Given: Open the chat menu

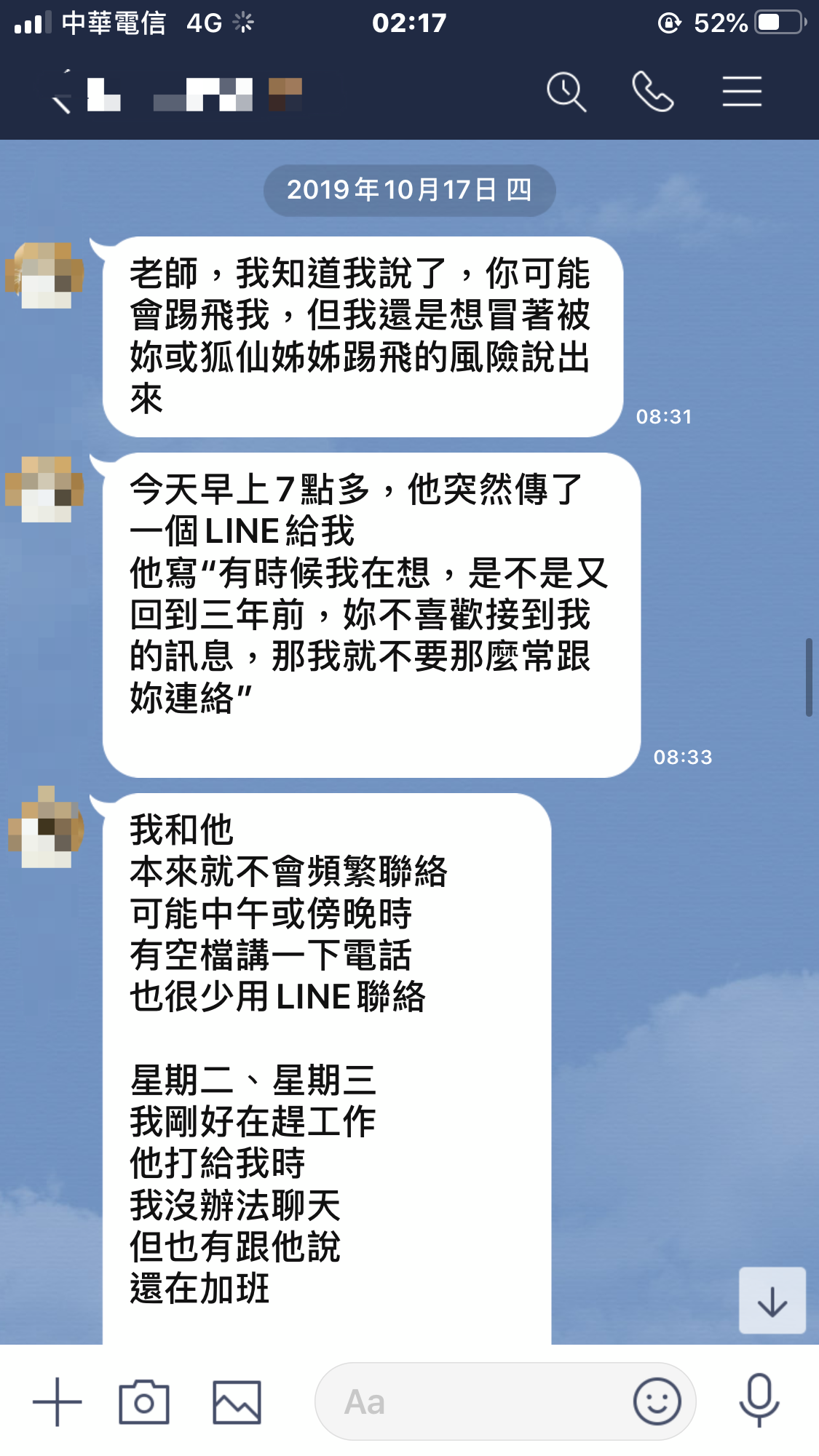Looking at the screenshot, I should pos(742,92).
